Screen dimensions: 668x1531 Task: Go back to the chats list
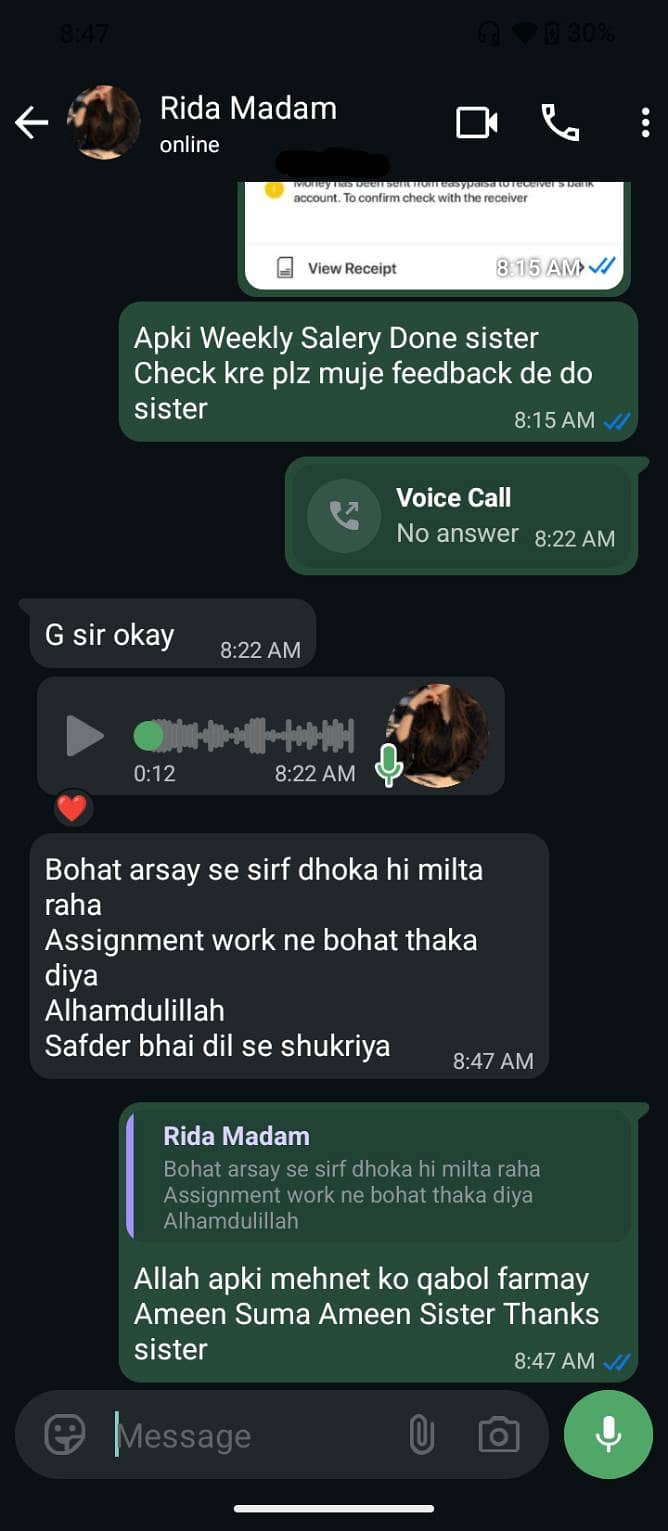tap(32, 123)
